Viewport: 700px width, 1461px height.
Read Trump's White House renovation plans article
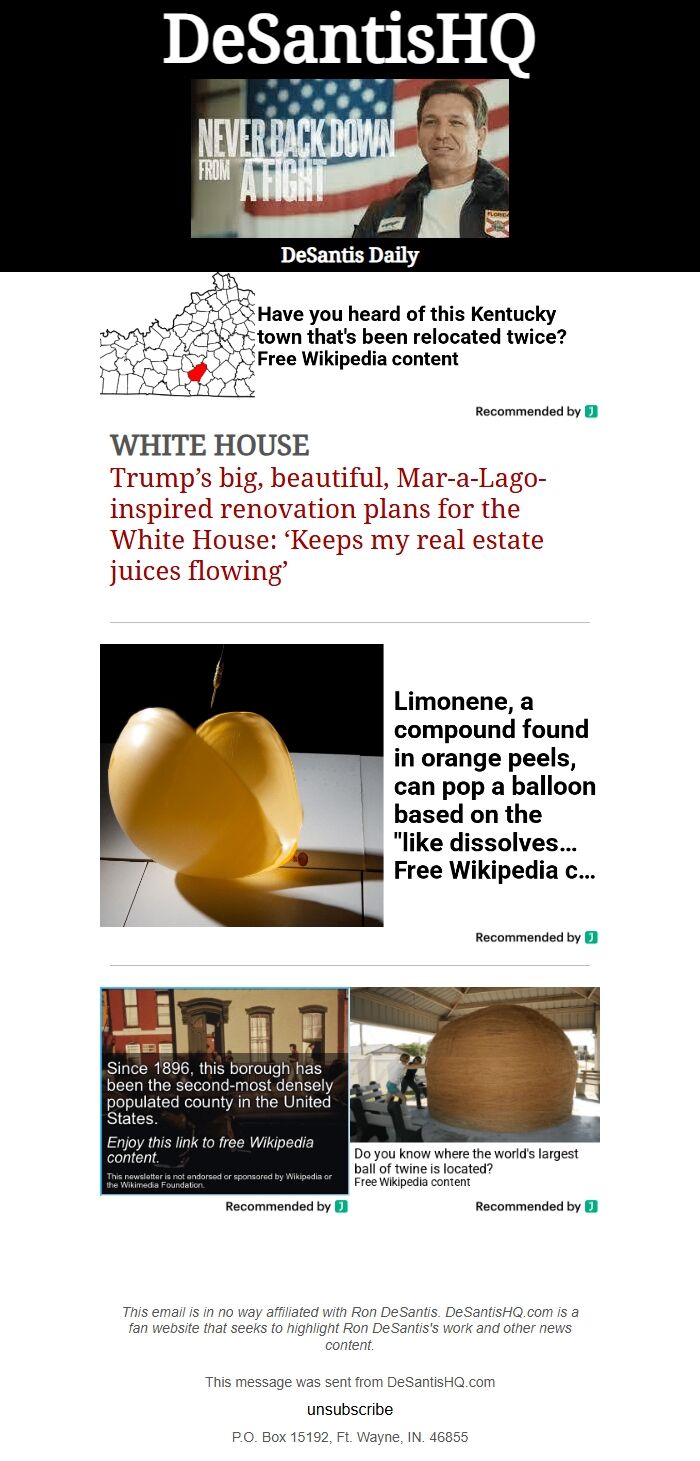coord(328,524)
